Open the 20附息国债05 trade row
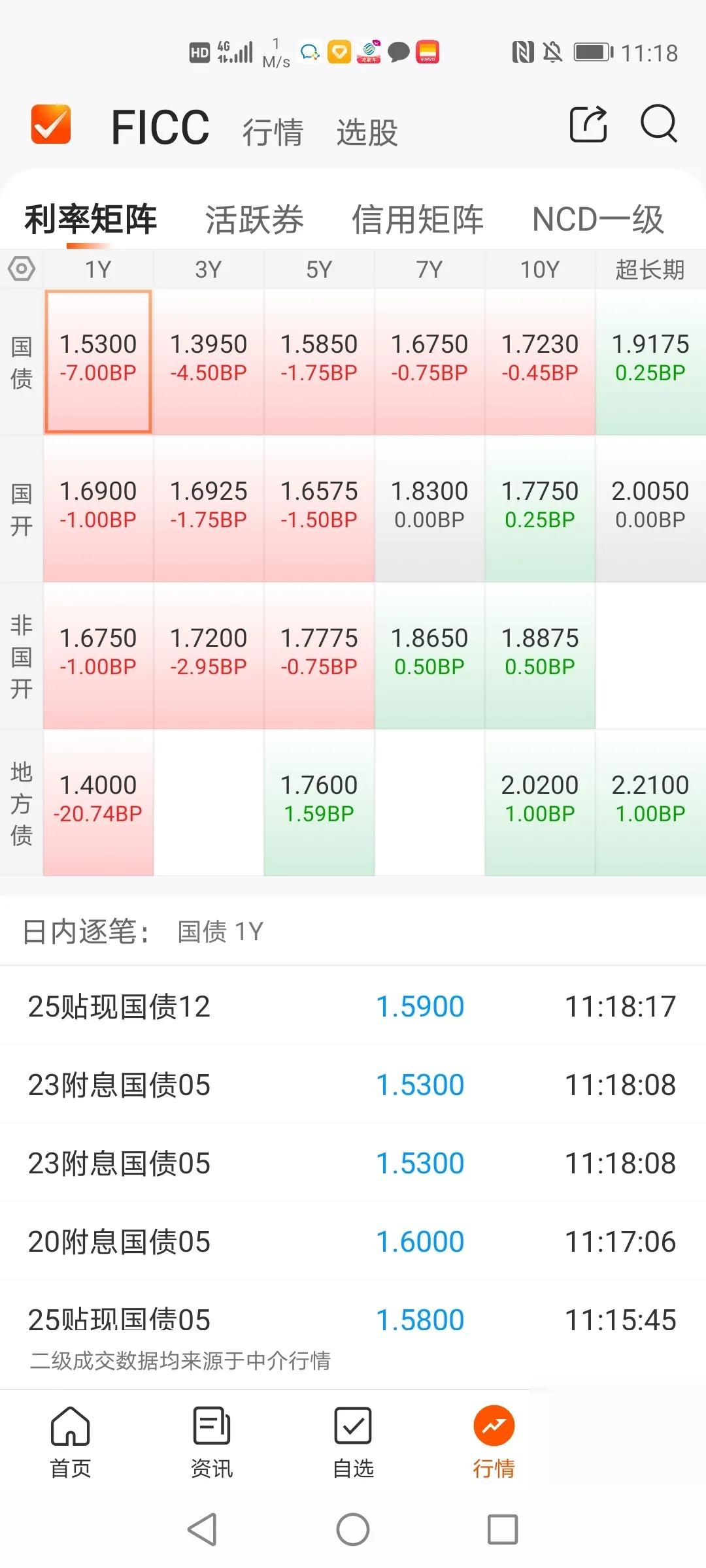This screenshot has height=1568, width=706. [x=353, y=1241]
